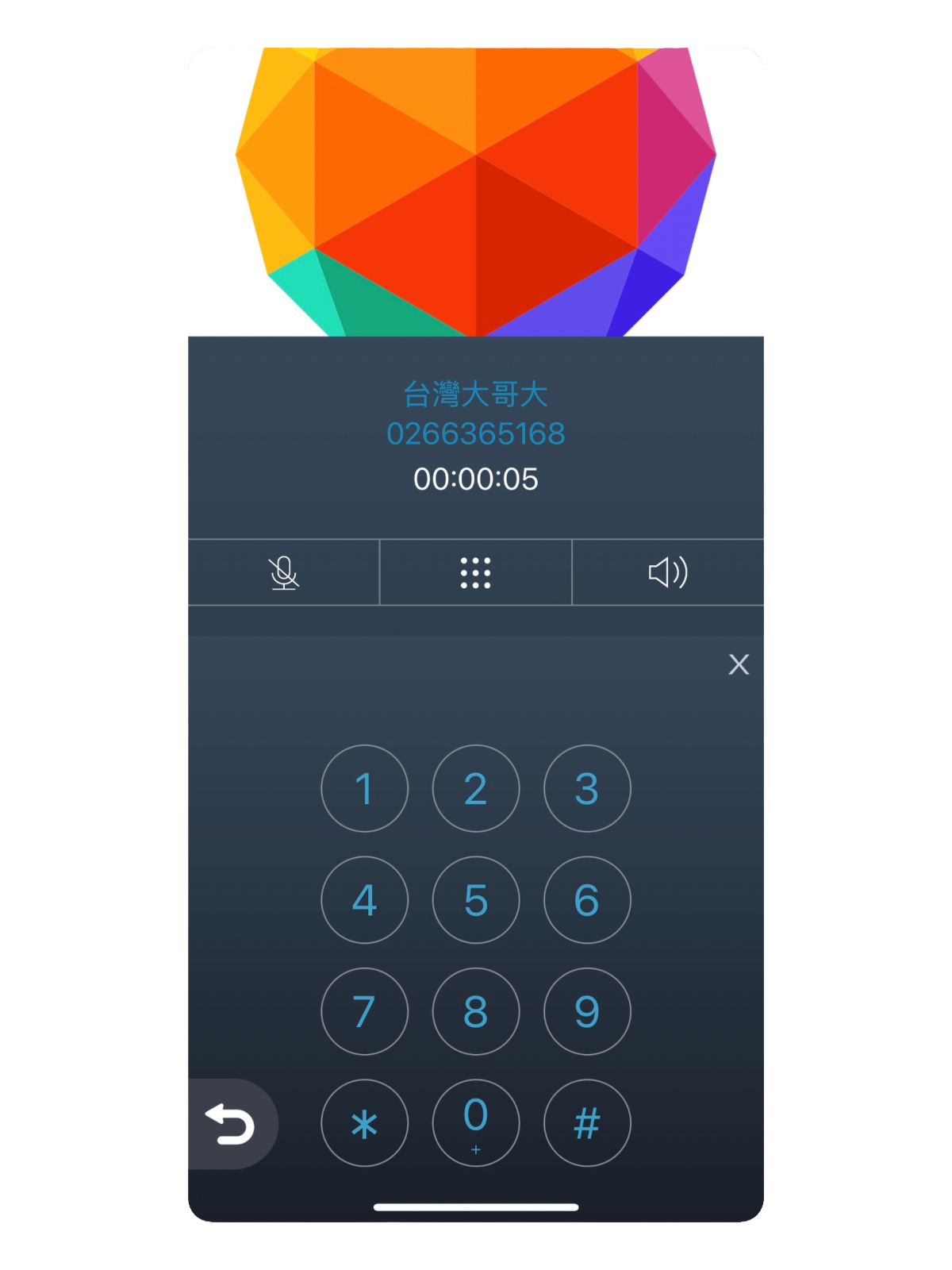Dial digit 8
The width and height of the screenshot is (952, 1270).
476,1011
